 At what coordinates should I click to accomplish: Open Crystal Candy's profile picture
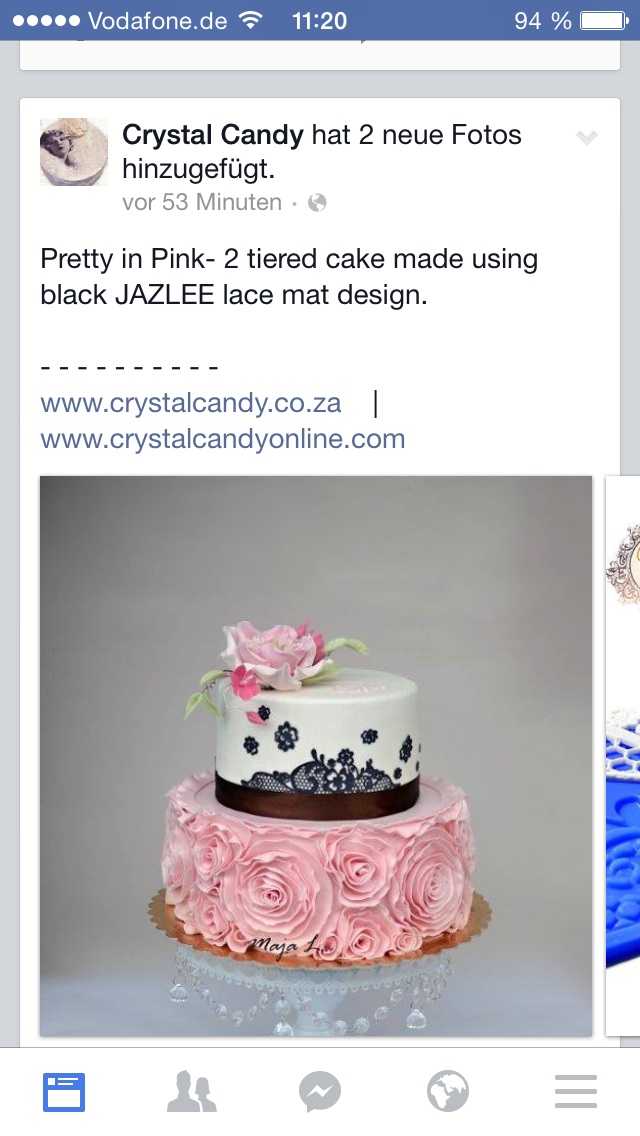click(x=74, y=152)
